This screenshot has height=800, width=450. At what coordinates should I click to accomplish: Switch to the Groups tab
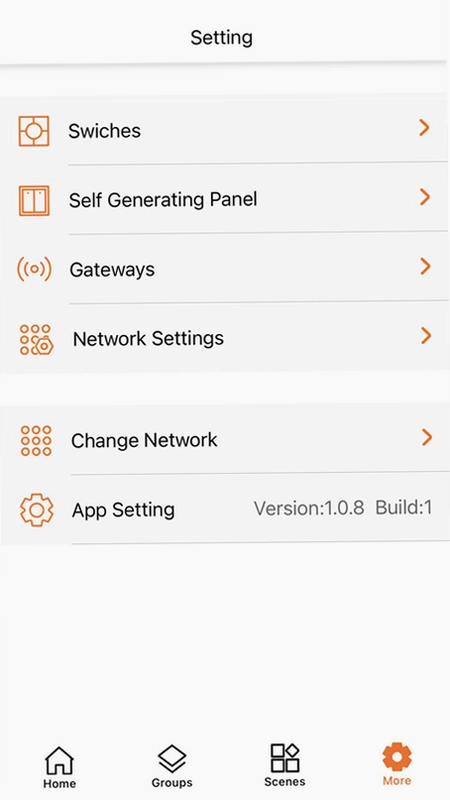coord(172,766)
